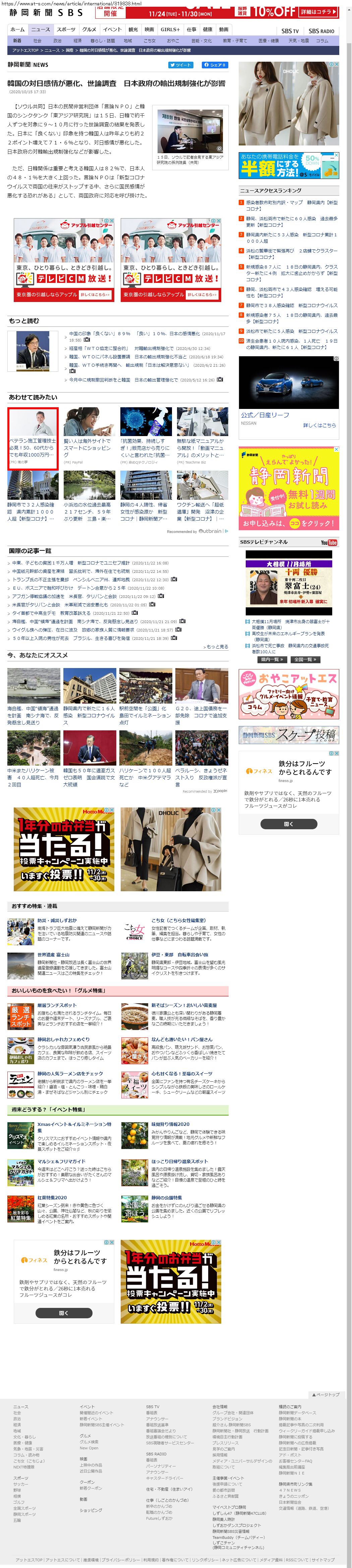Share the article on Facebook
This screenshot has height=1568, width=352.
(214, 64)
